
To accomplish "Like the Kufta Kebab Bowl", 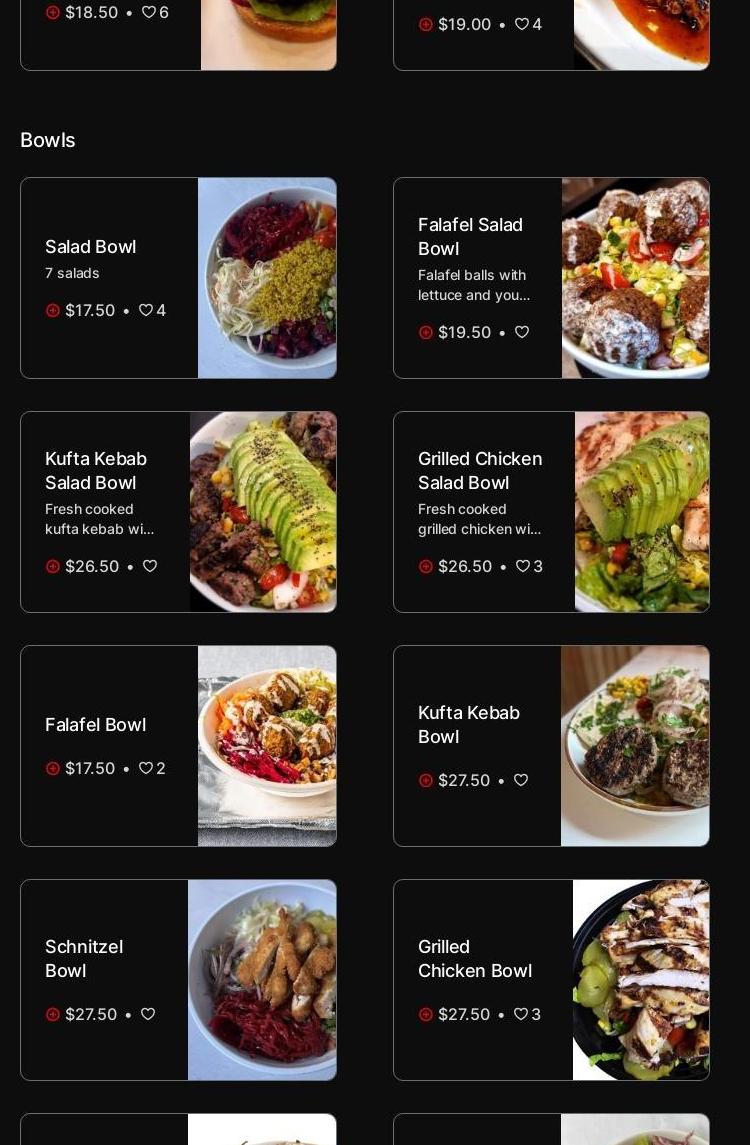I will click(x=521, y=780).
